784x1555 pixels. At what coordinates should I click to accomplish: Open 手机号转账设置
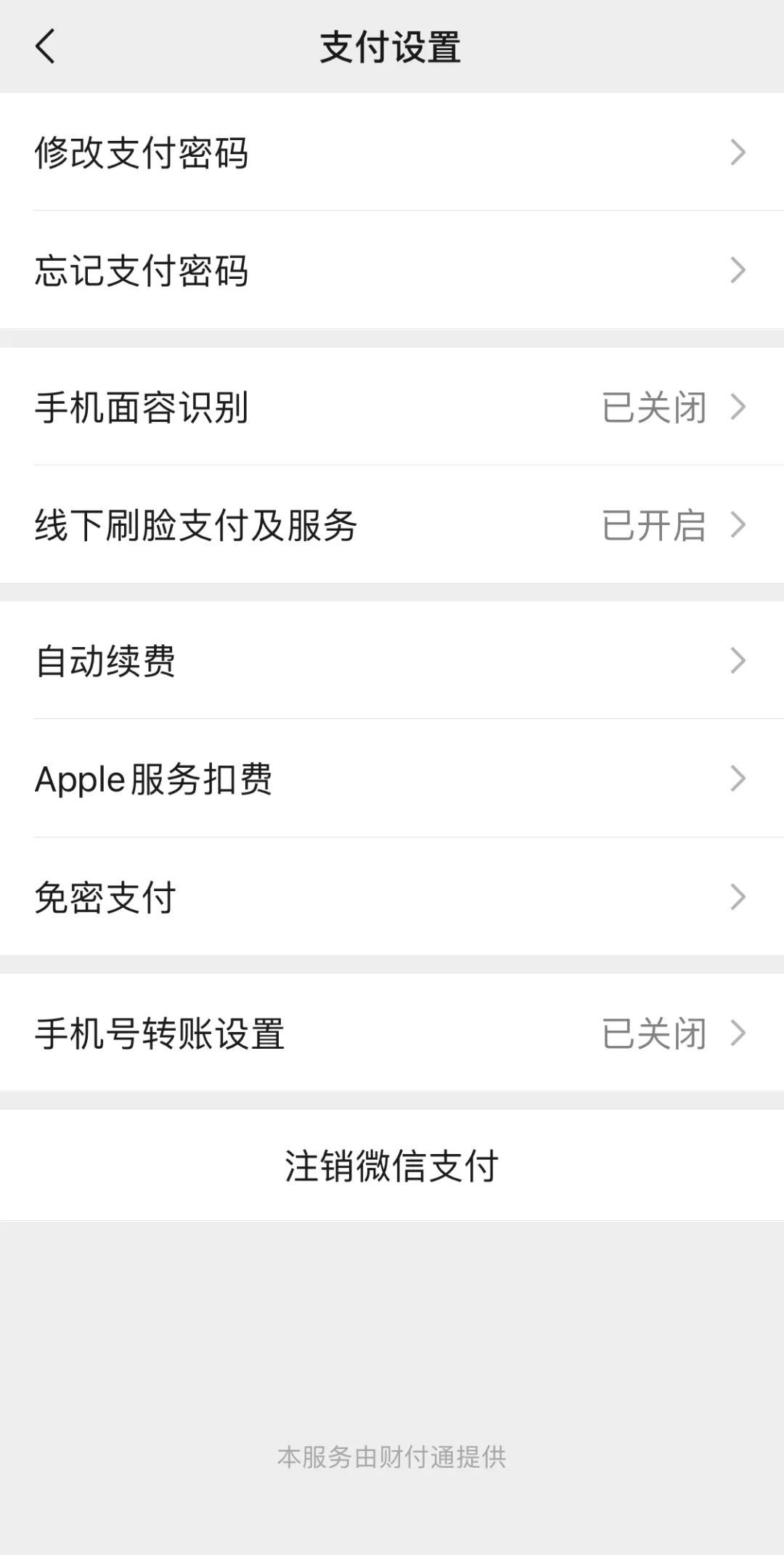point(392,1033)
